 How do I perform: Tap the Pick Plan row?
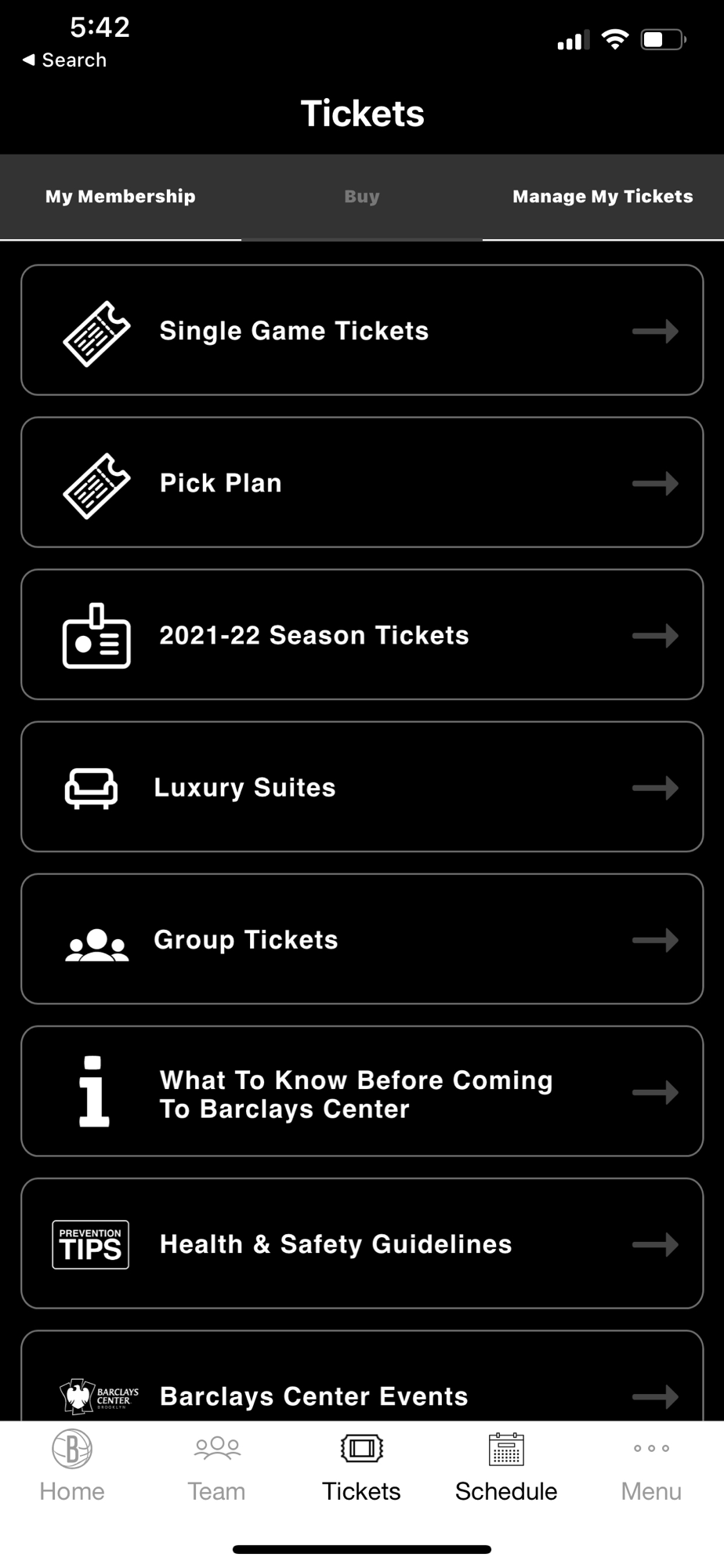[362, 482]
